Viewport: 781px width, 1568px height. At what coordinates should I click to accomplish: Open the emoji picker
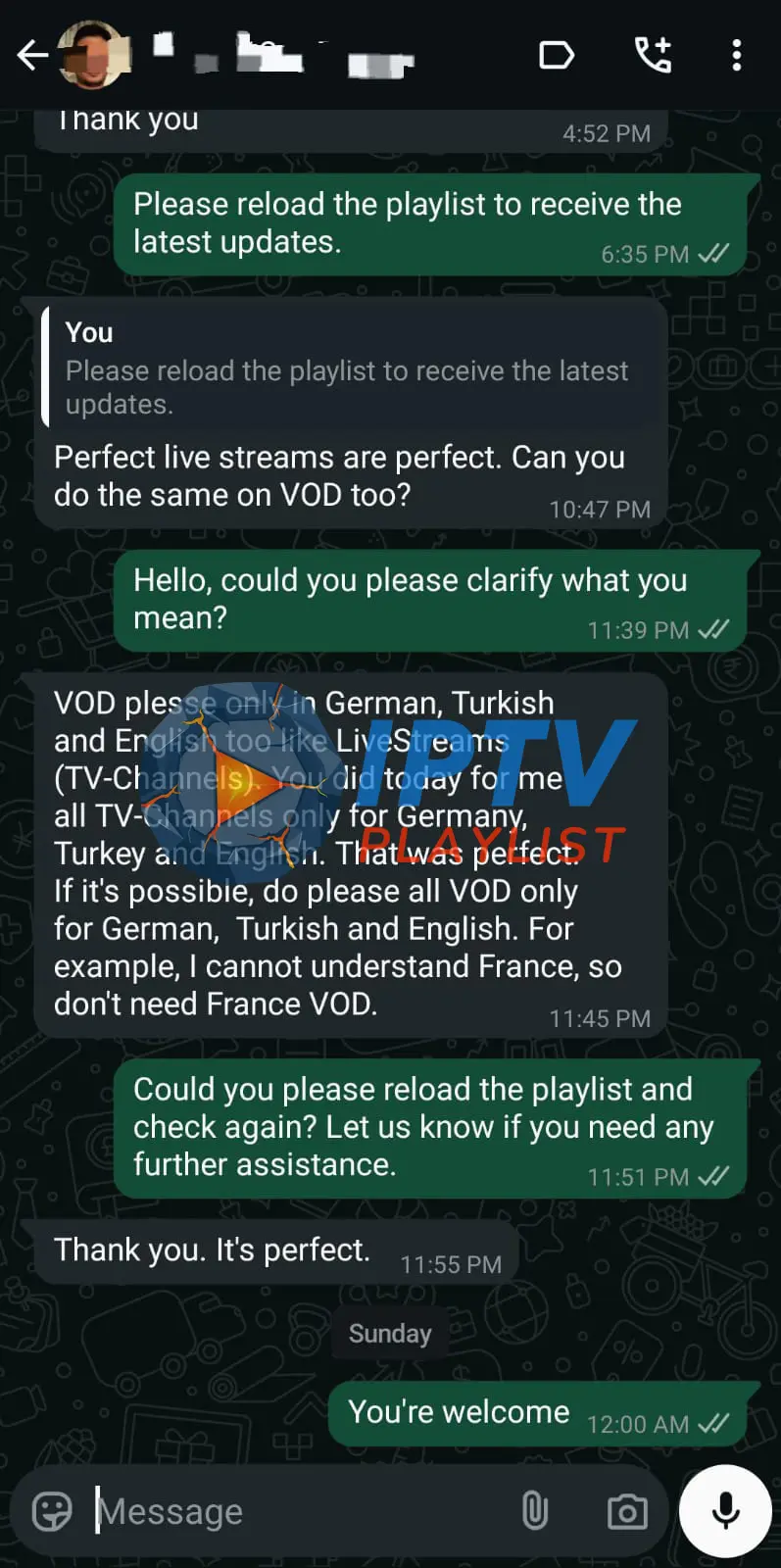(52, 1512)
